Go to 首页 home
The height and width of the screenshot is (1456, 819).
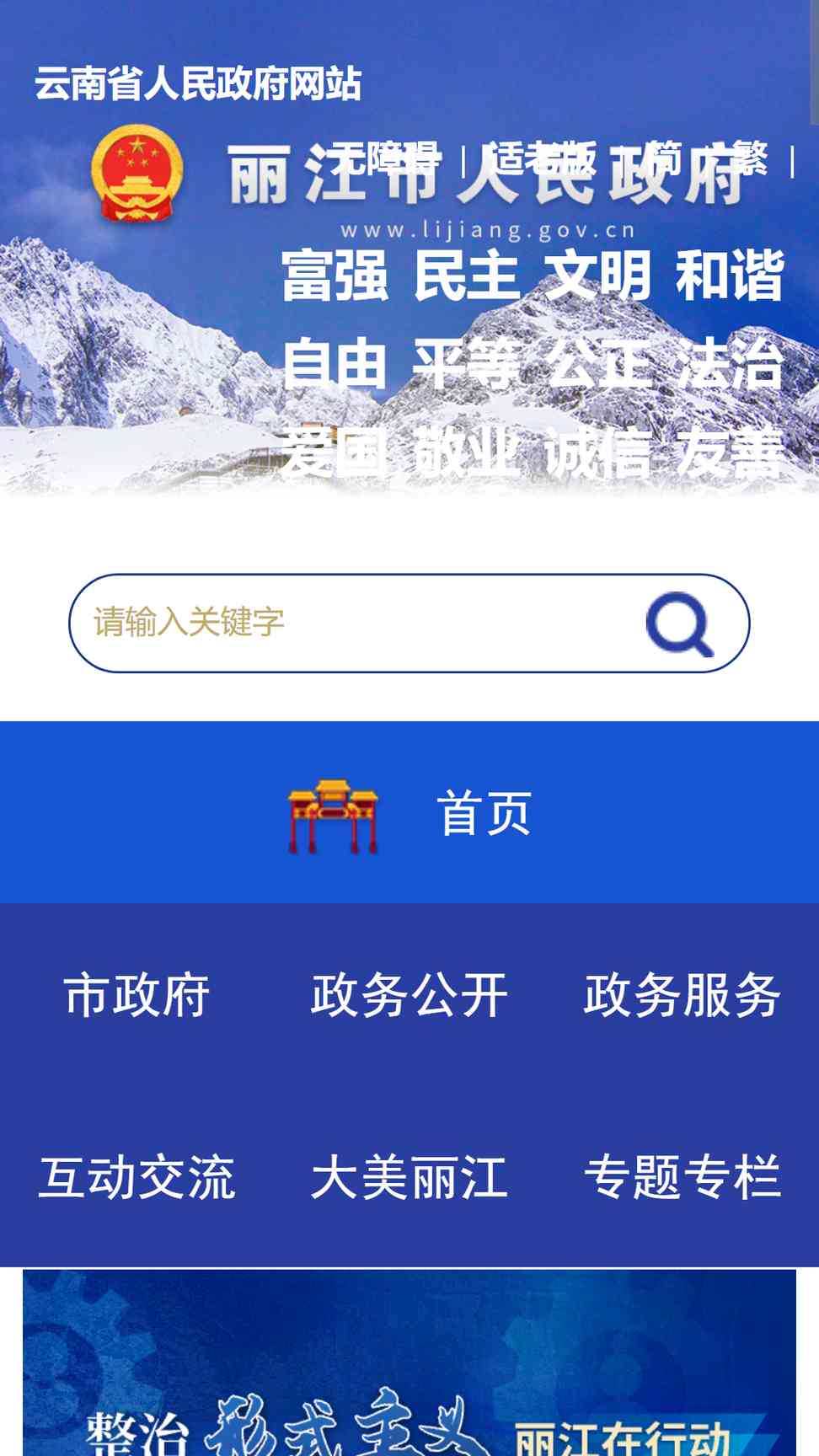(409, 812)
